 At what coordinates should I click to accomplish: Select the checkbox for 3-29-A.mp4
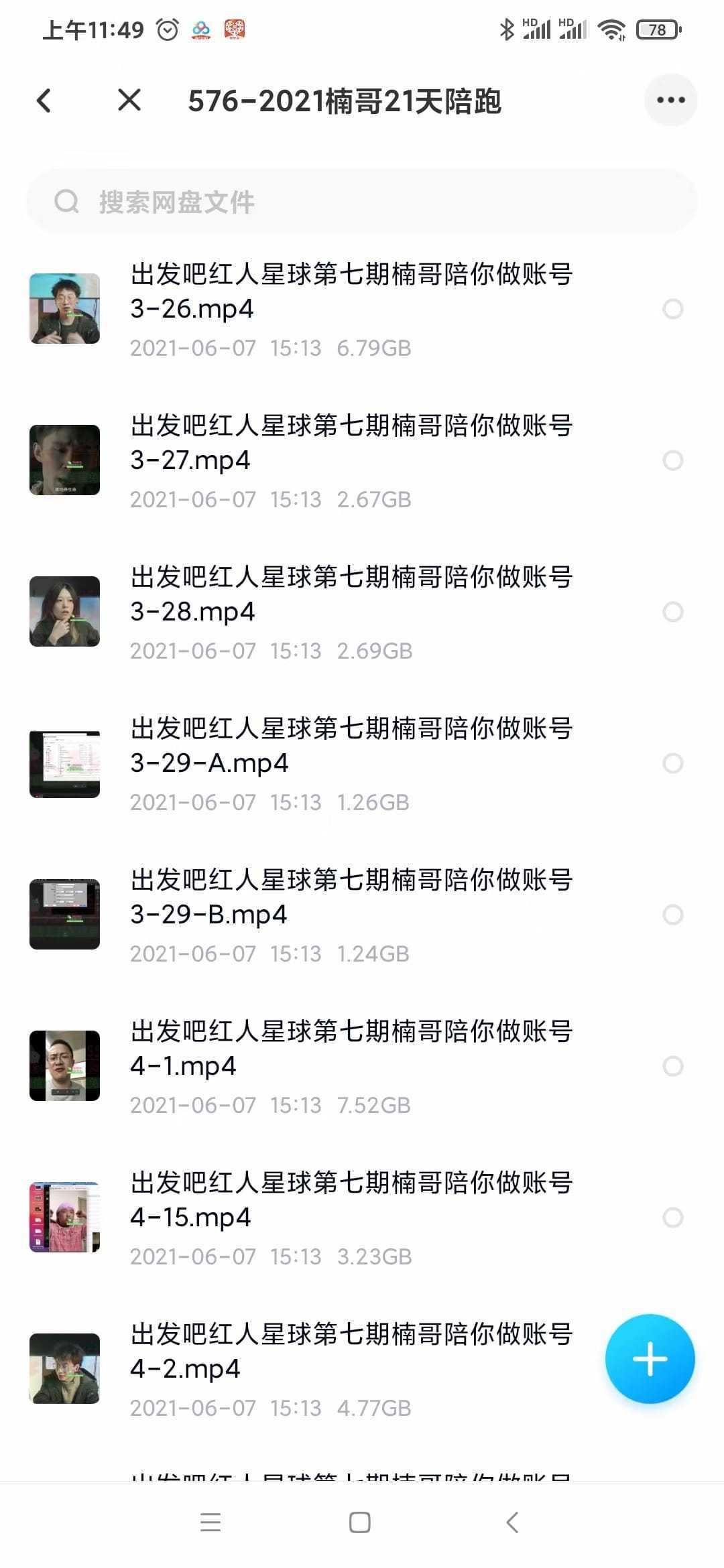(672, 763)
